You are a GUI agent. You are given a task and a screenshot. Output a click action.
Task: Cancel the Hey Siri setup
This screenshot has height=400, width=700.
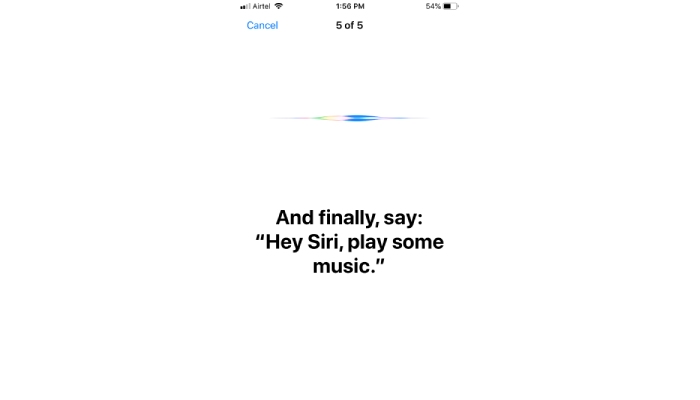[262, 25]
